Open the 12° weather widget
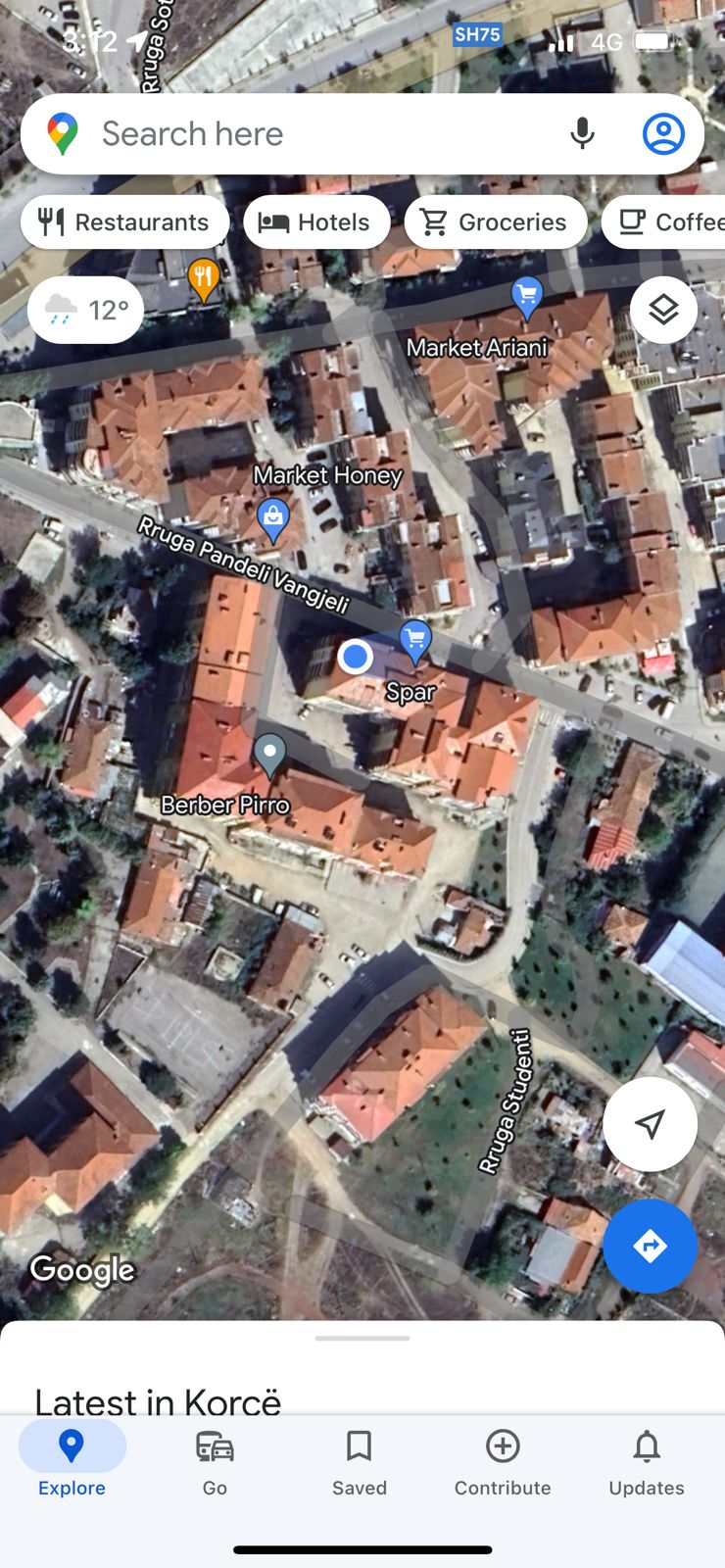Screen dimensions: 725x1568 point(86,311)
